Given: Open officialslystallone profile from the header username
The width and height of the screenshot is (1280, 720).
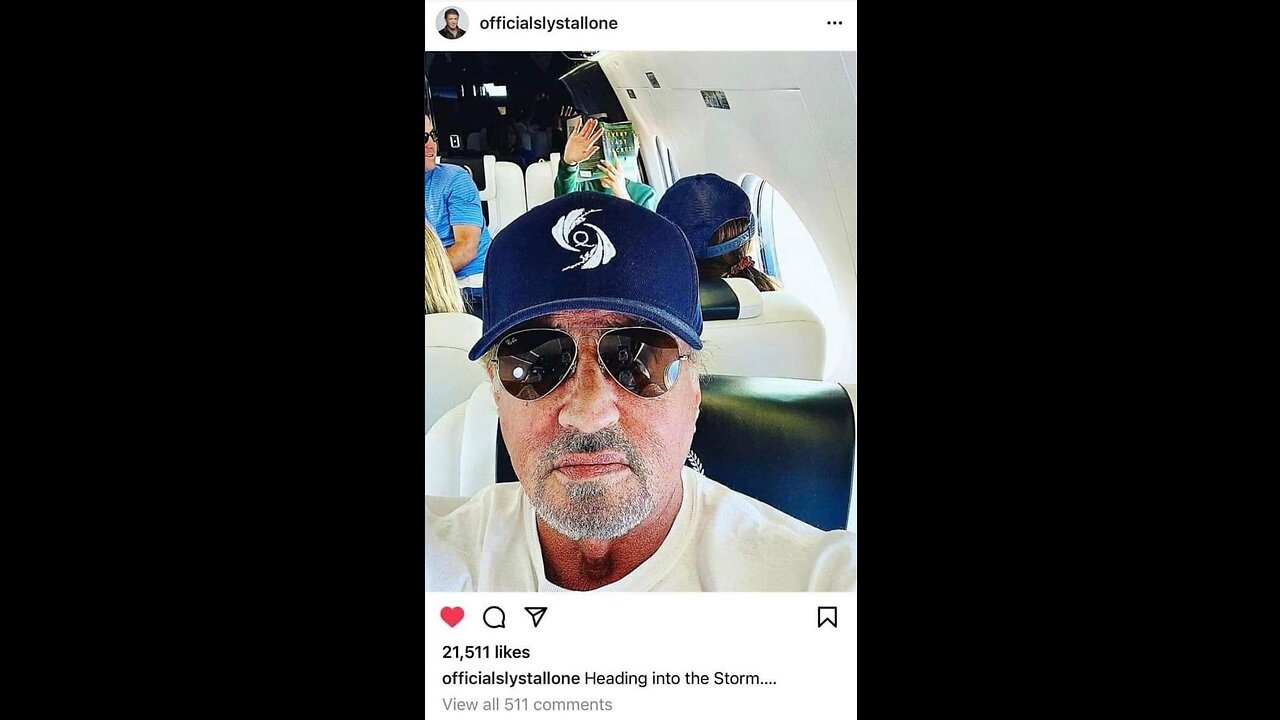Looking at the screenshot, I should point(548,23).
